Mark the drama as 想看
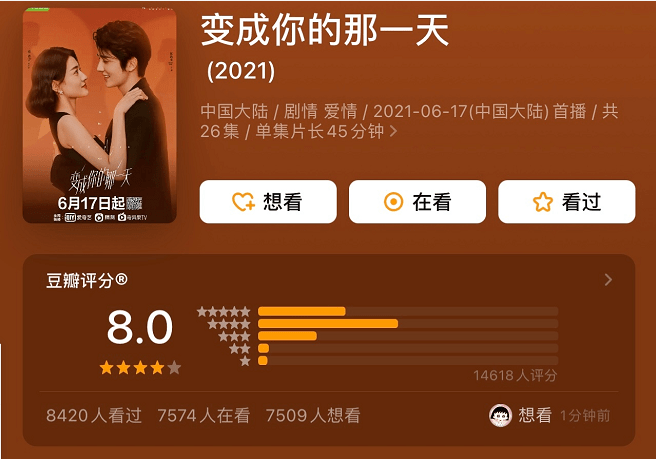This screenshot has height=459, width=656. point(267,202)
